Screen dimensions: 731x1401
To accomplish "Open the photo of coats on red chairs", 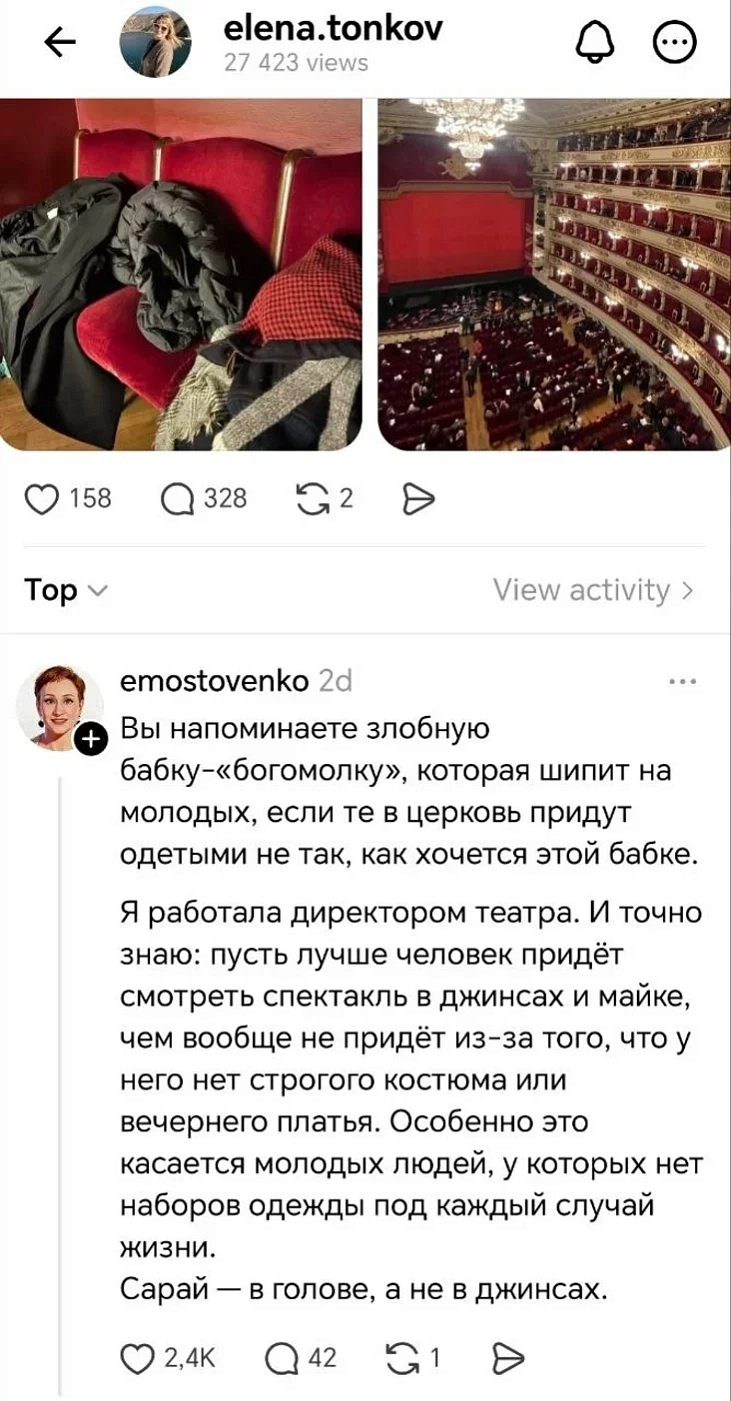I will (x=181, y=274).
